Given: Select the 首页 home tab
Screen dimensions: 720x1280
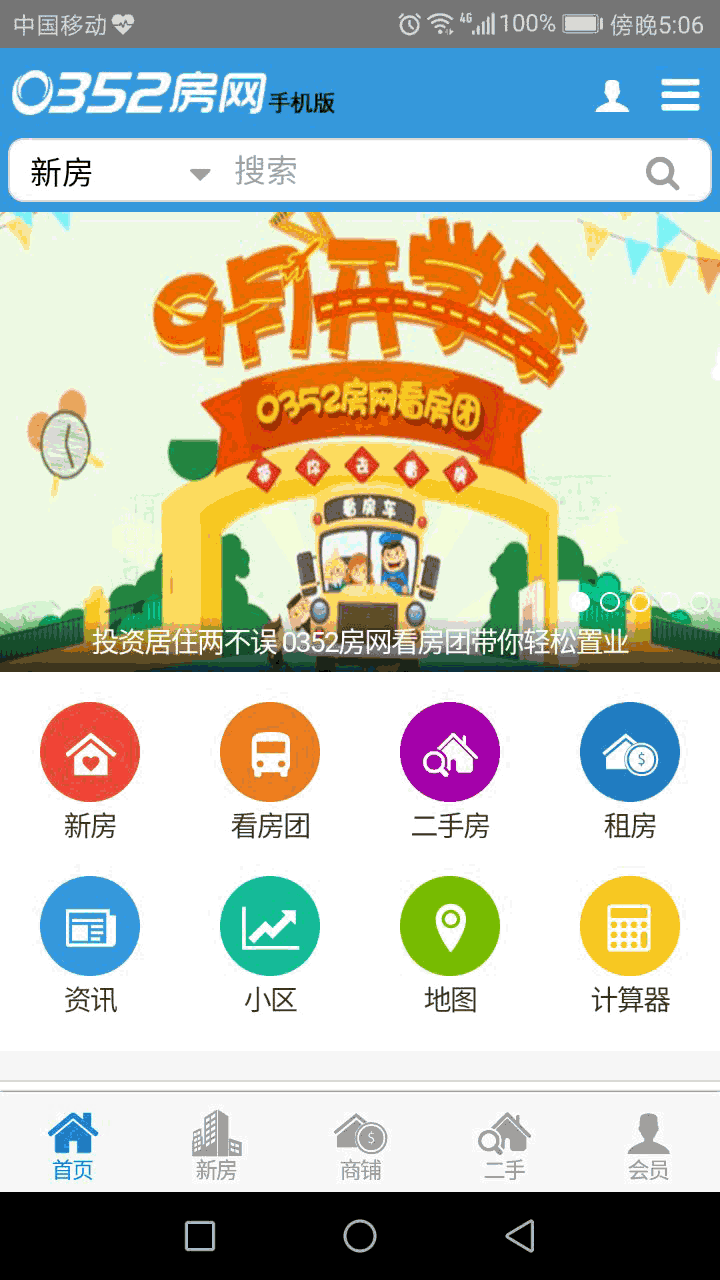Looking at the screenshot, I should (x=73, y=1146).
